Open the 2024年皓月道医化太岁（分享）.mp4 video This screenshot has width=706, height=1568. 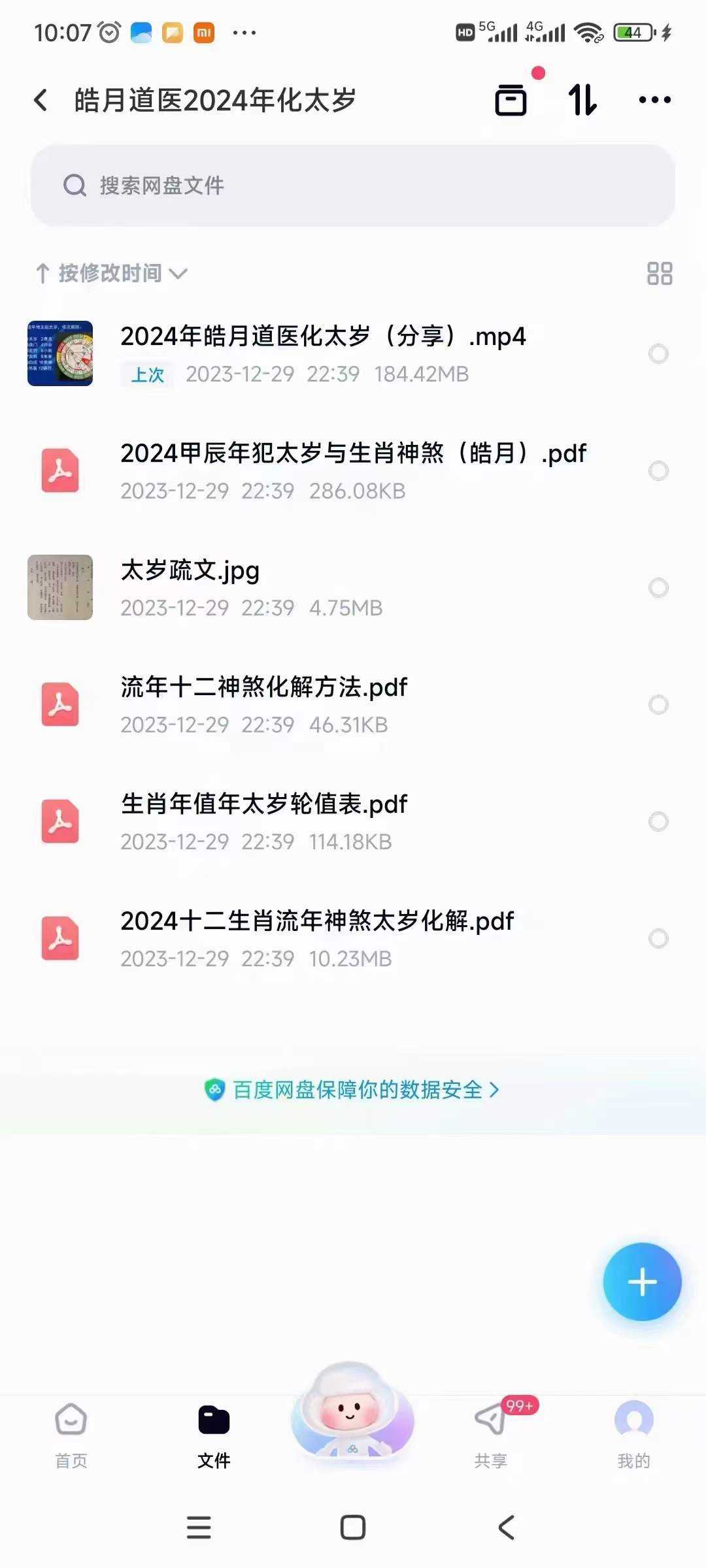coord(323,337)
